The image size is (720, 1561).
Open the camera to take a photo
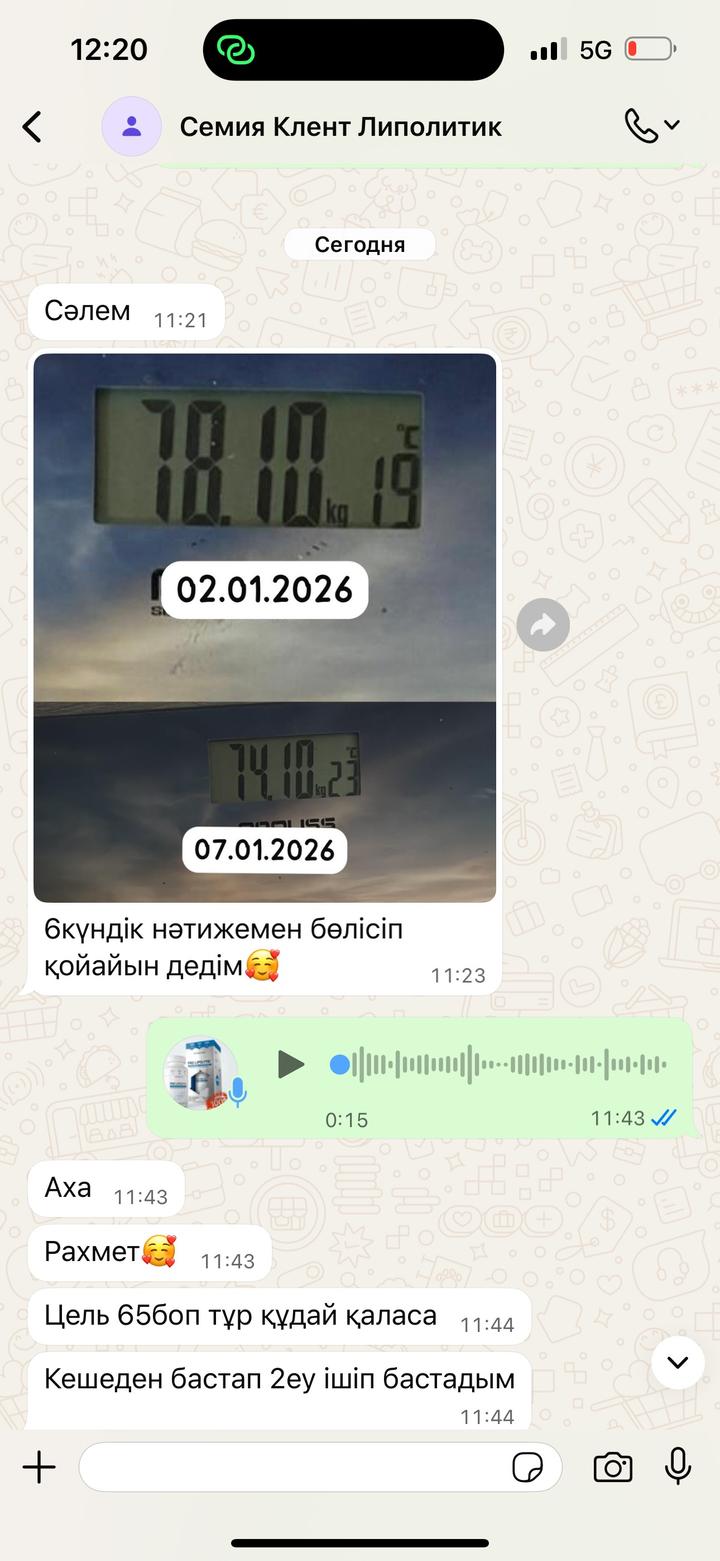pyautogui.click(x=612, y=1468)
